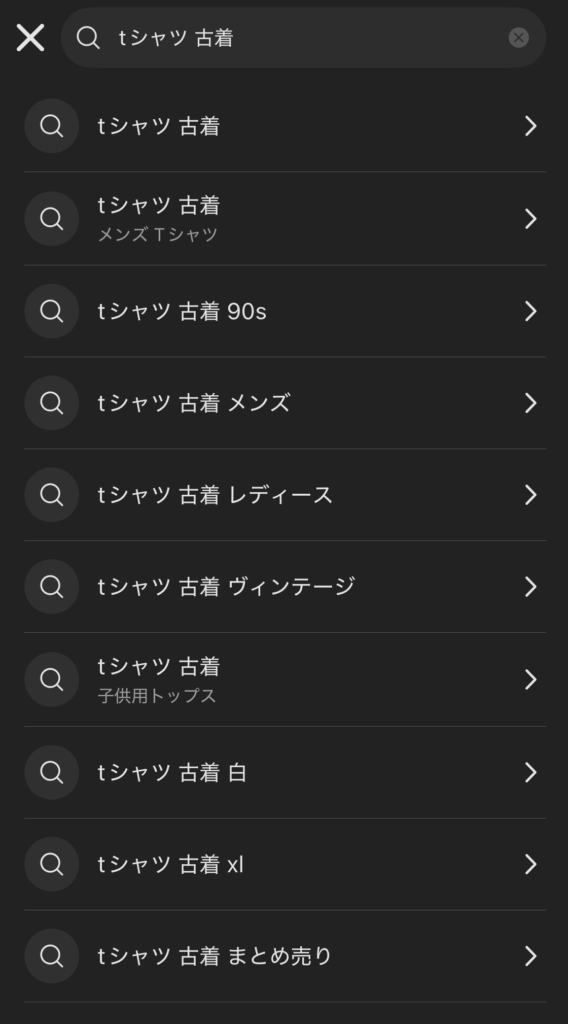
Task: Select 'tシャツ 古着' in メンズ Tシャツ category
Action: [x=285, y=219]
